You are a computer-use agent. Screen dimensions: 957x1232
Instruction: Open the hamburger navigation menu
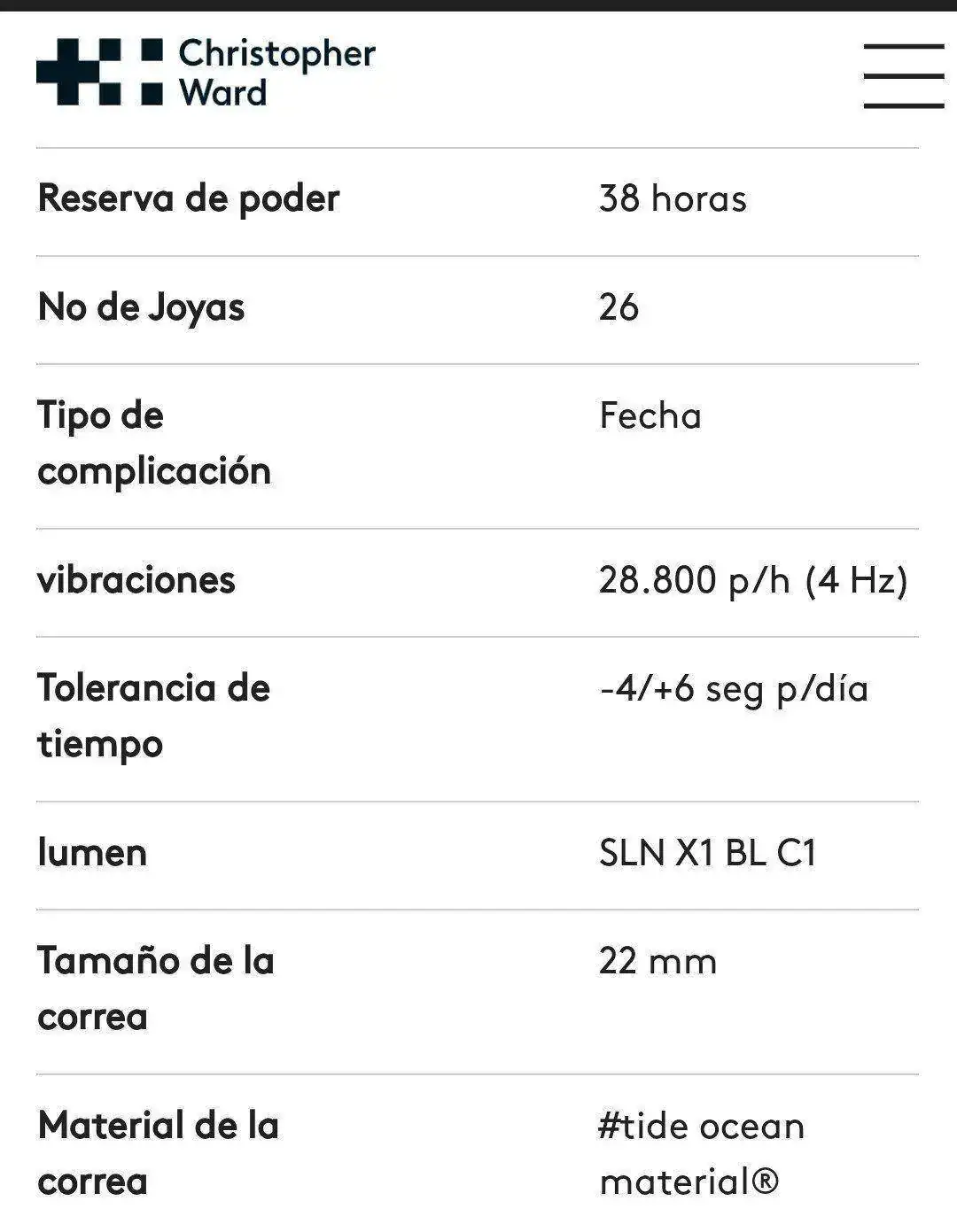coord(903,76)
